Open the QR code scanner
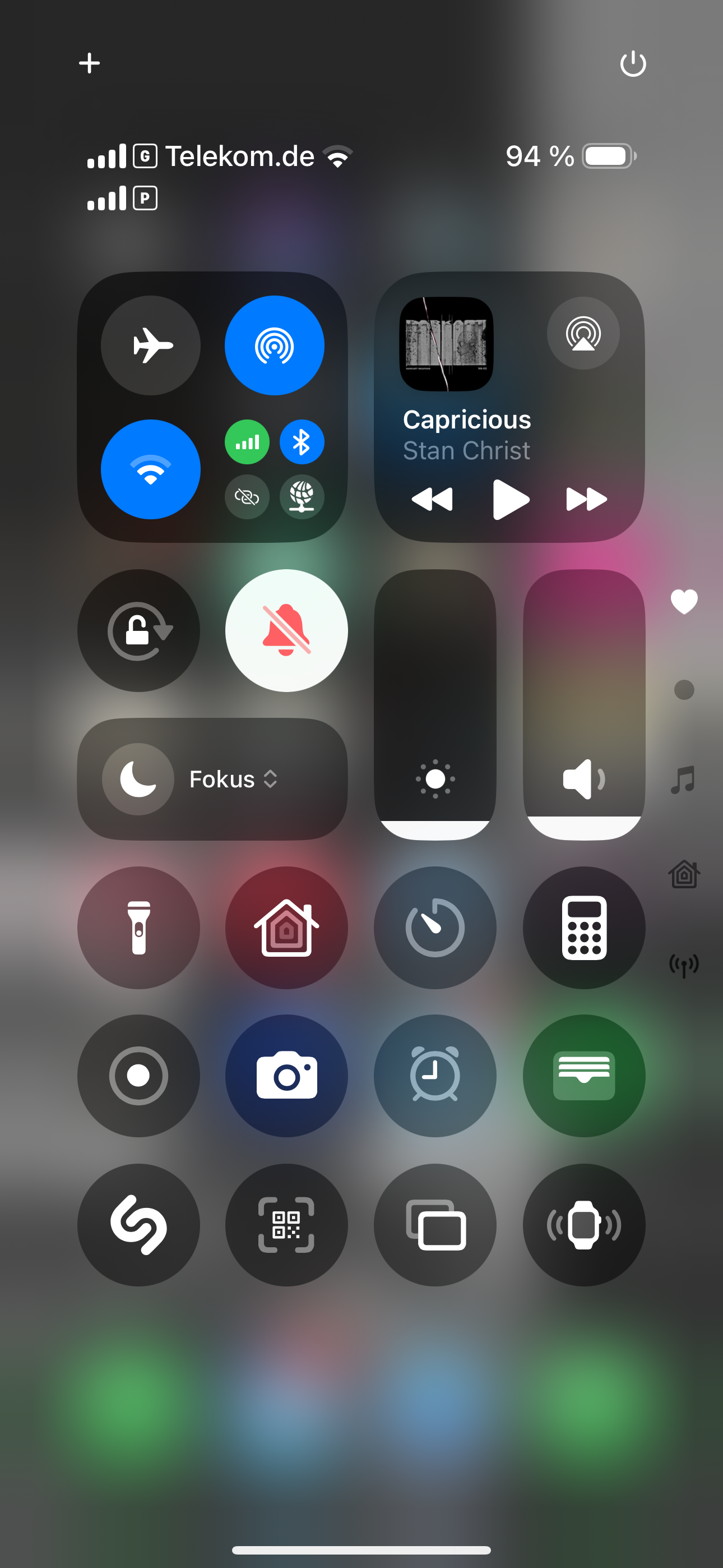 click(x=286, y=1225)
